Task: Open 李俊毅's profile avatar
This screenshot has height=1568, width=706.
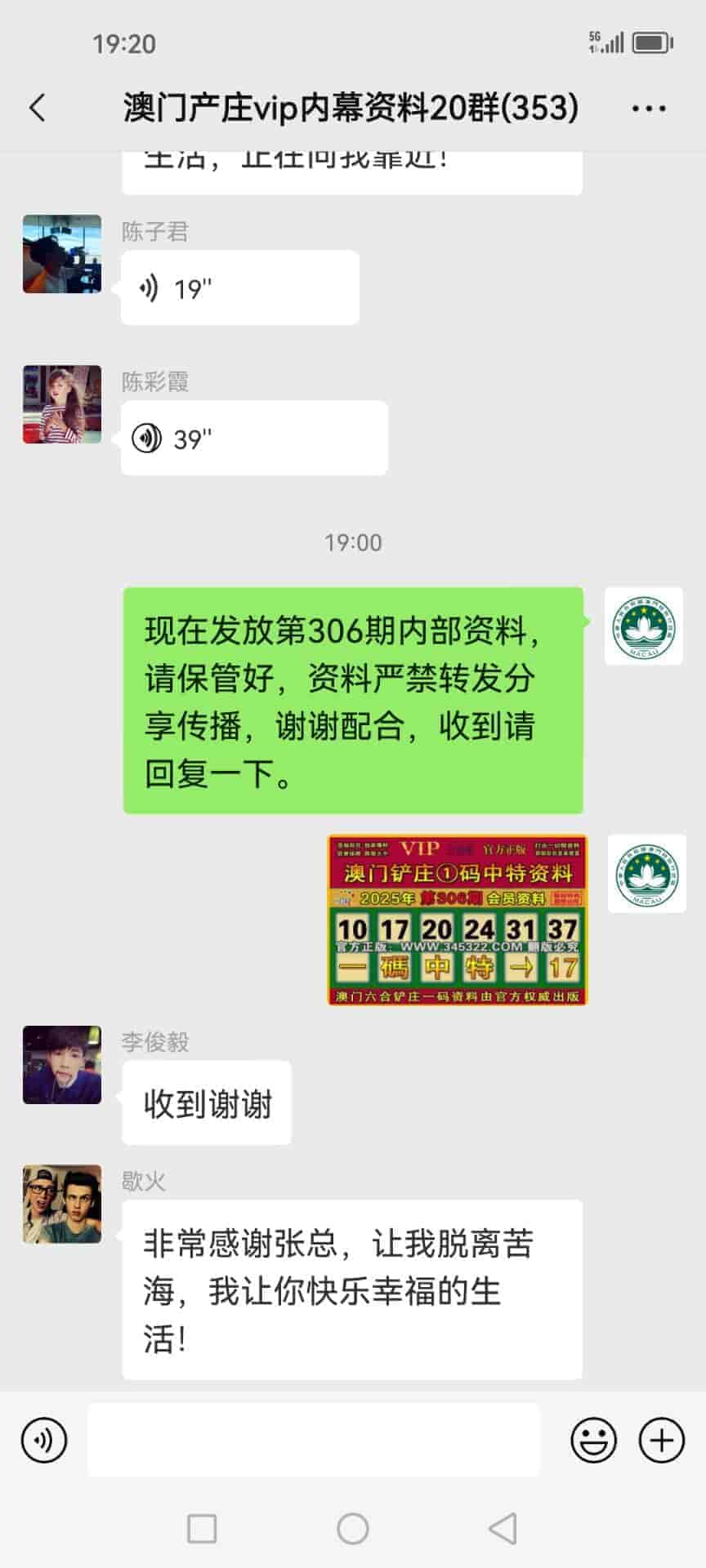Action: pos(62,1065)
